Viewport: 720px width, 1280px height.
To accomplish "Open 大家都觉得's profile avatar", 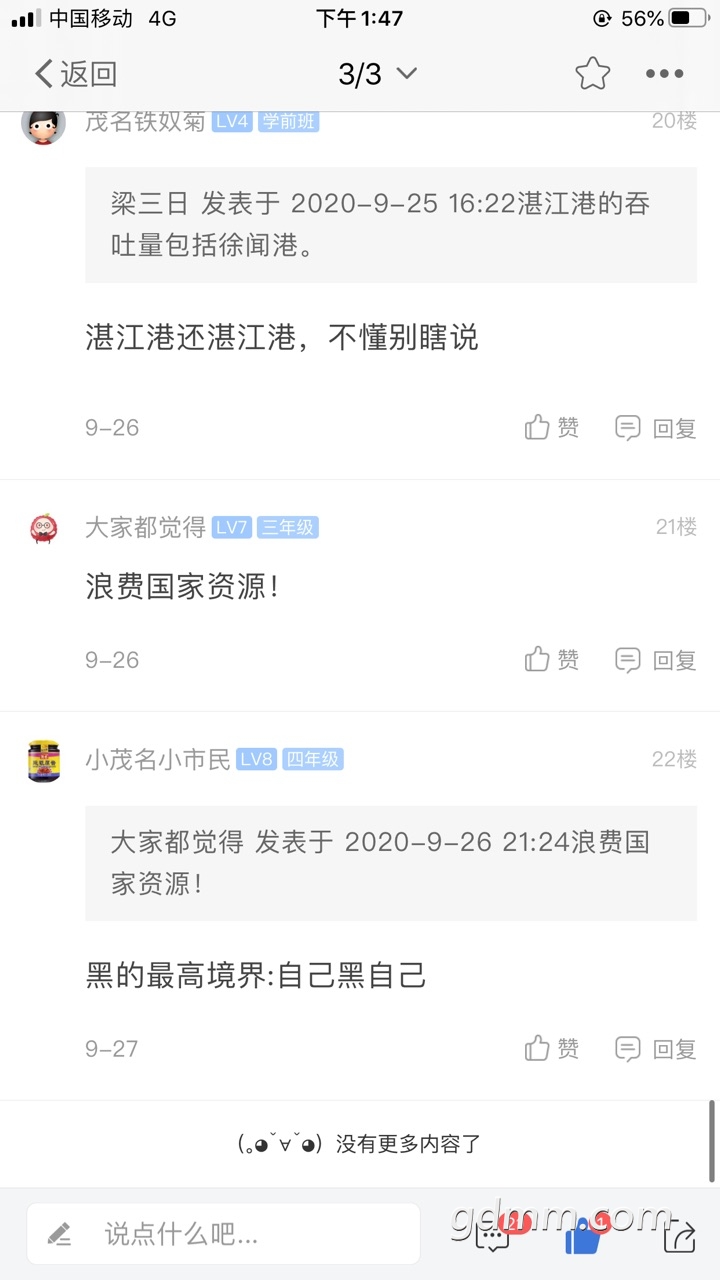I will click(44, 528).
